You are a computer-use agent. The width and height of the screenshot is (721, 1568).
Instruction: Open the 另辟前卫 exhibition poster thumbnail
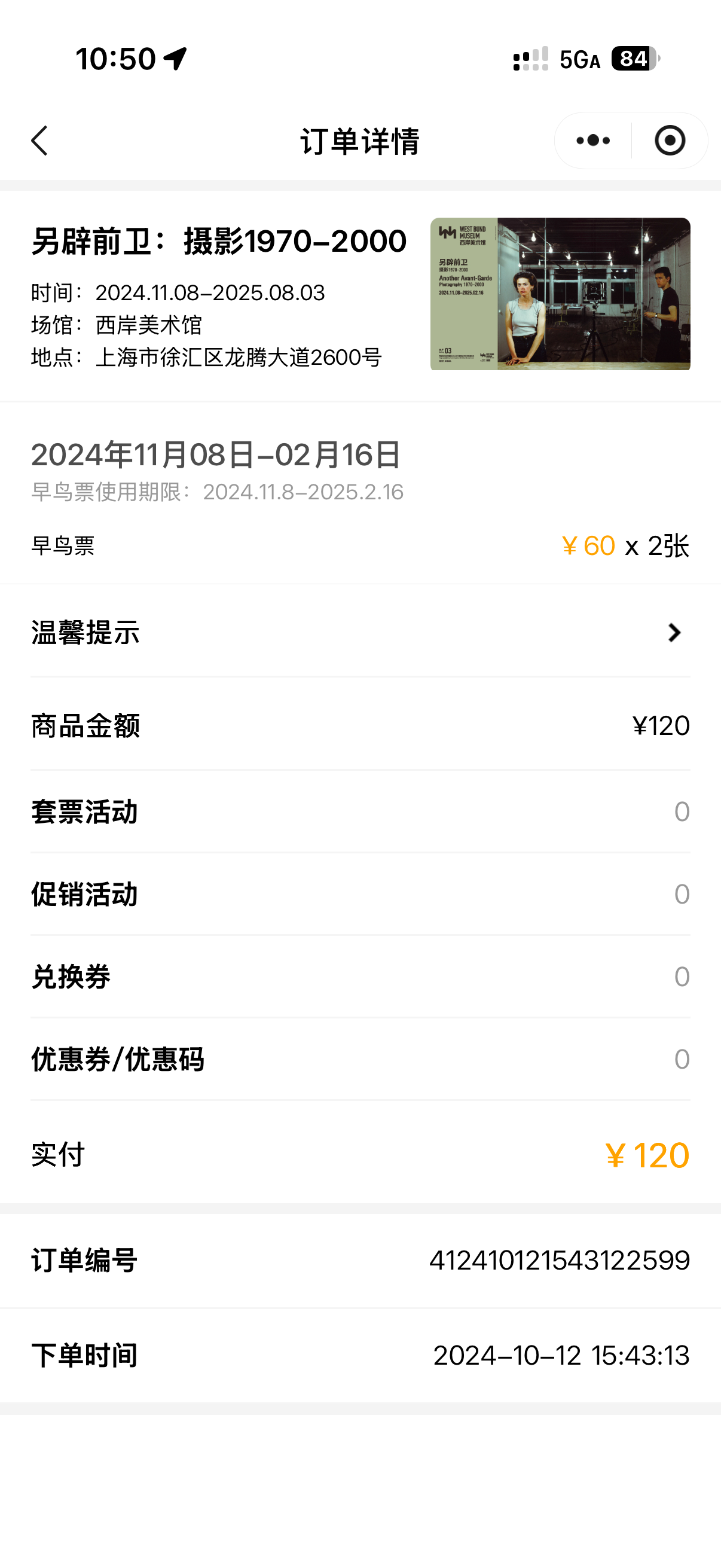(x=560, y=294)
